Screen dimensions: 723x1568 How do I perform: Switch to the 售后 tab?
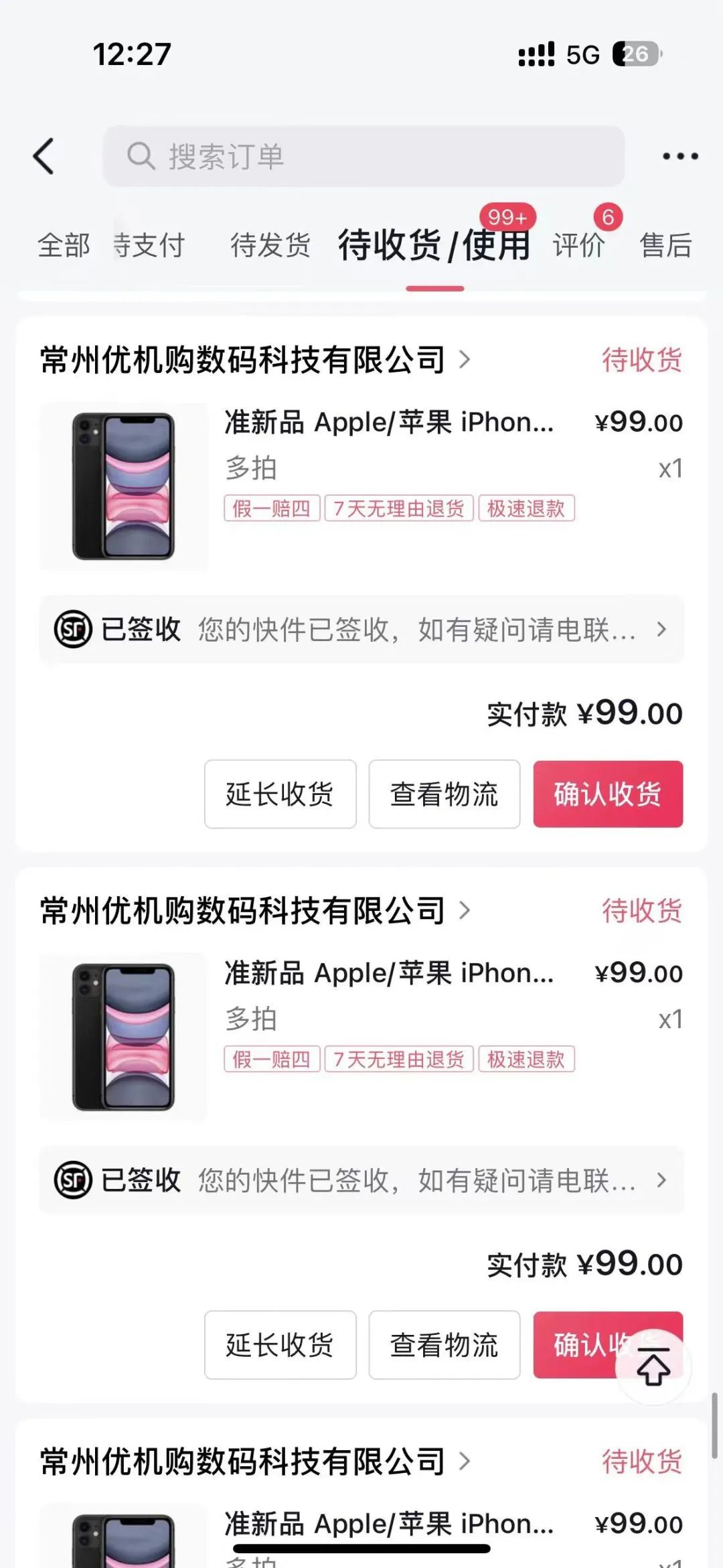665,245
